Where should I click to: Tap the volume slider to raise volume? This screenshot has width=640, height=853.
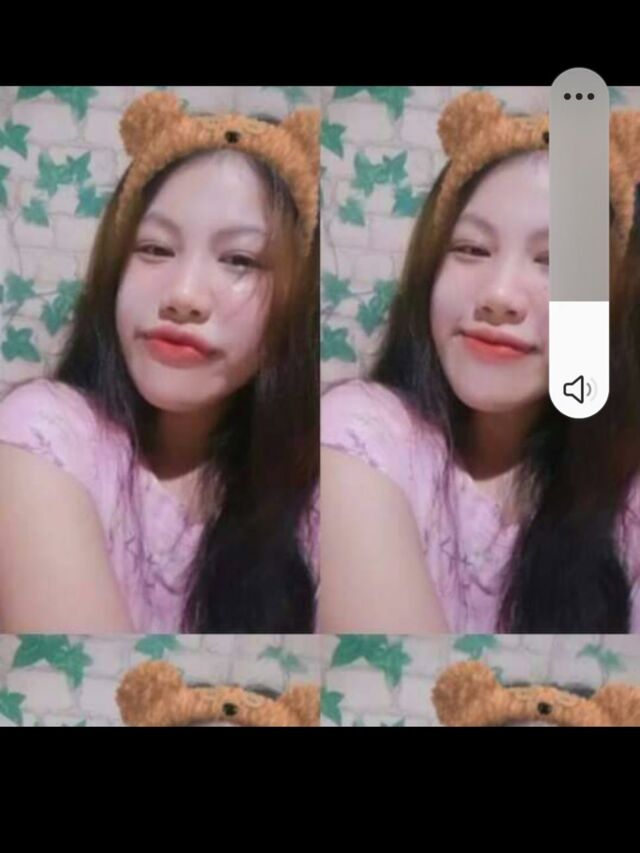click(579, 200)
